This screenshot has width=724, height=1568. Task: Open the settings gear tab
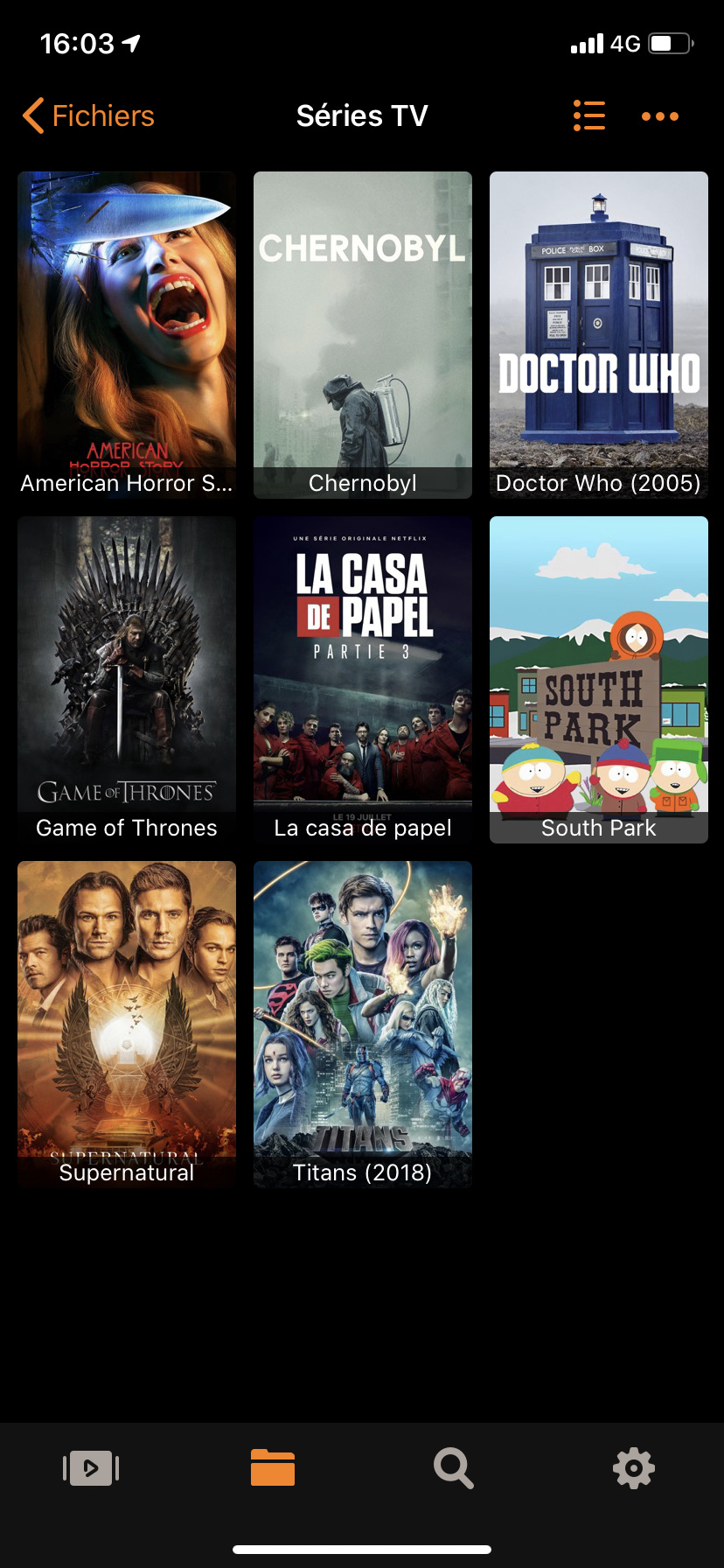click(634, 1468)
